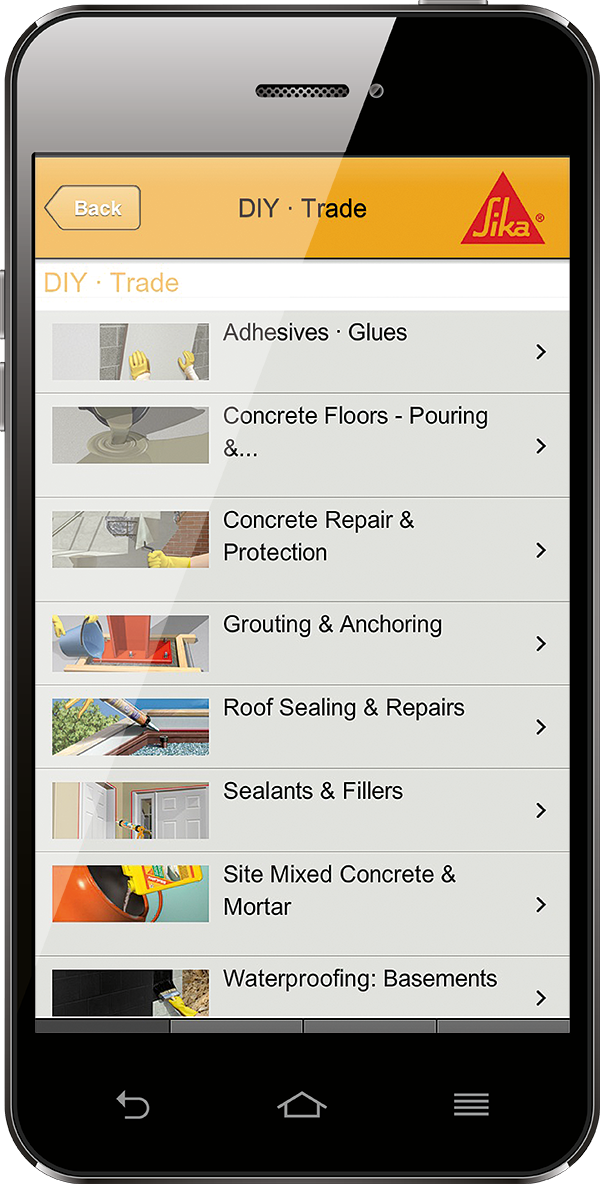Select Concrete Repair & Protection
Screen dimensions: 600x1184
(x=302, y=550)
